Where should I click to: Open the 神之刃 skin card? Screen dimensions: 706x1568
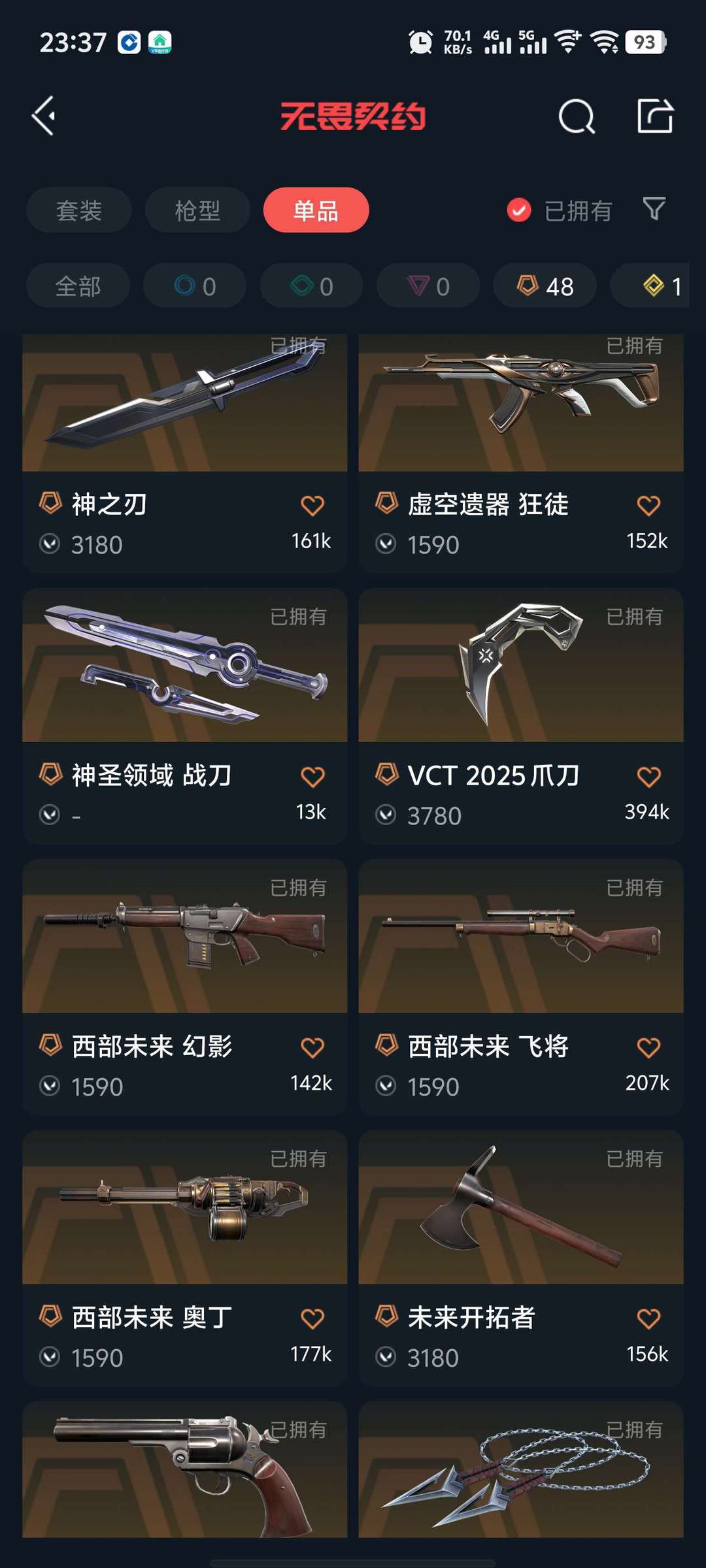pos(185,453)
